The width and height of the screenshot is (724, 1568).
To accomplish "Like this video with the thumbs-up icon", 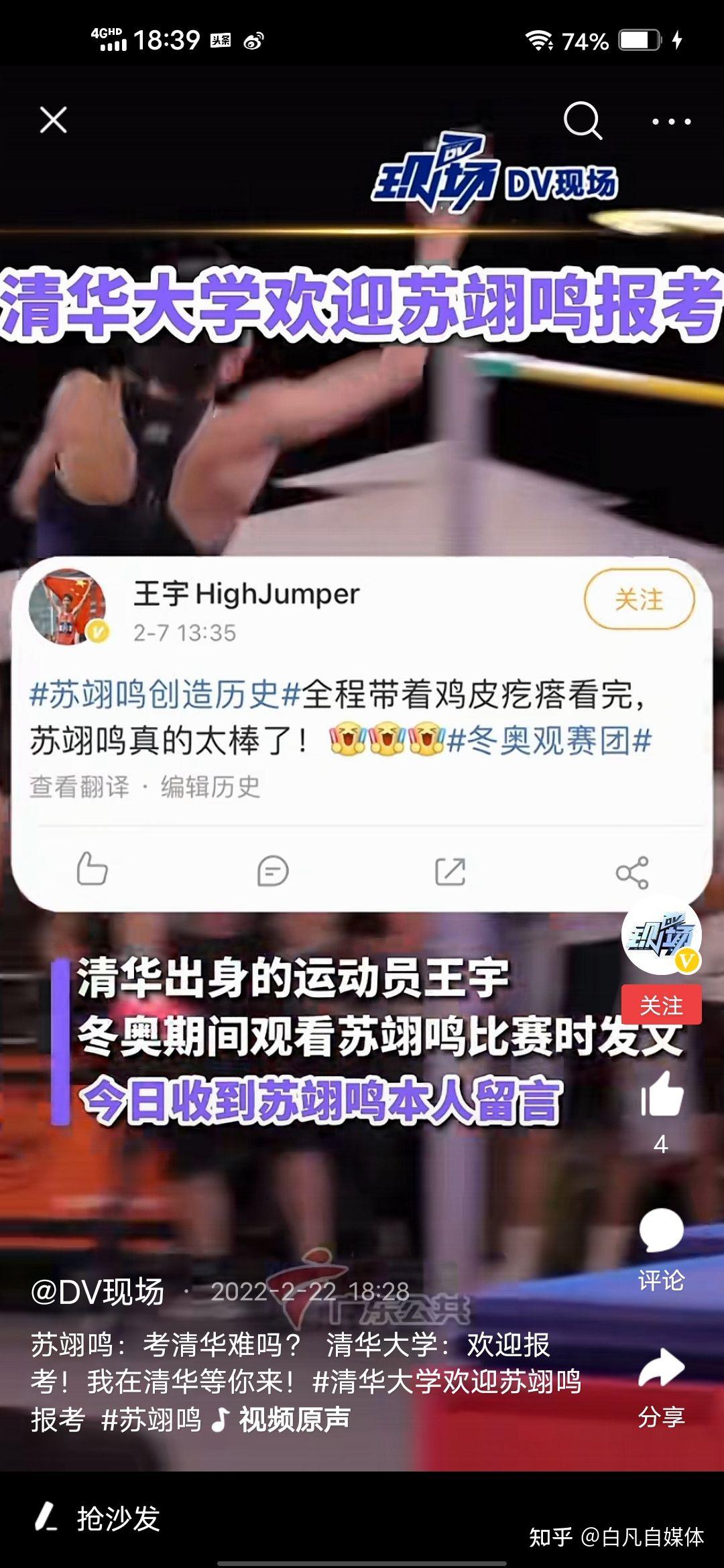I will click(661, 1093).
